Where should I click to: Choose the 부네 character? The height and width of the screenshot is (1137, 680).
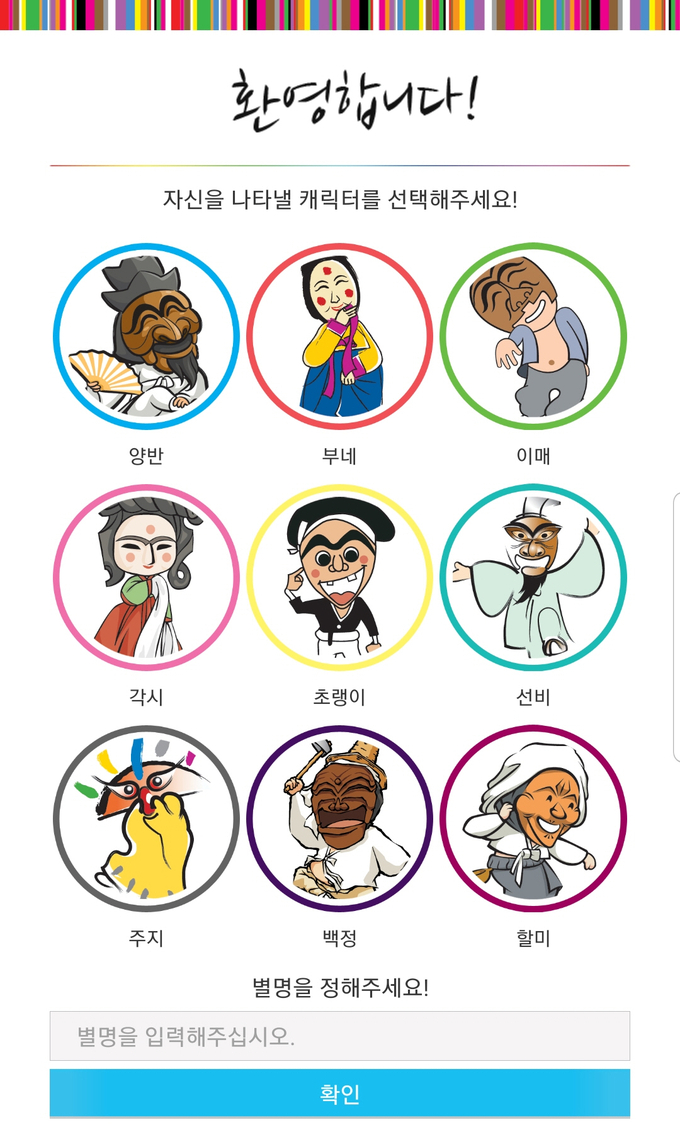tap(340, 337)
